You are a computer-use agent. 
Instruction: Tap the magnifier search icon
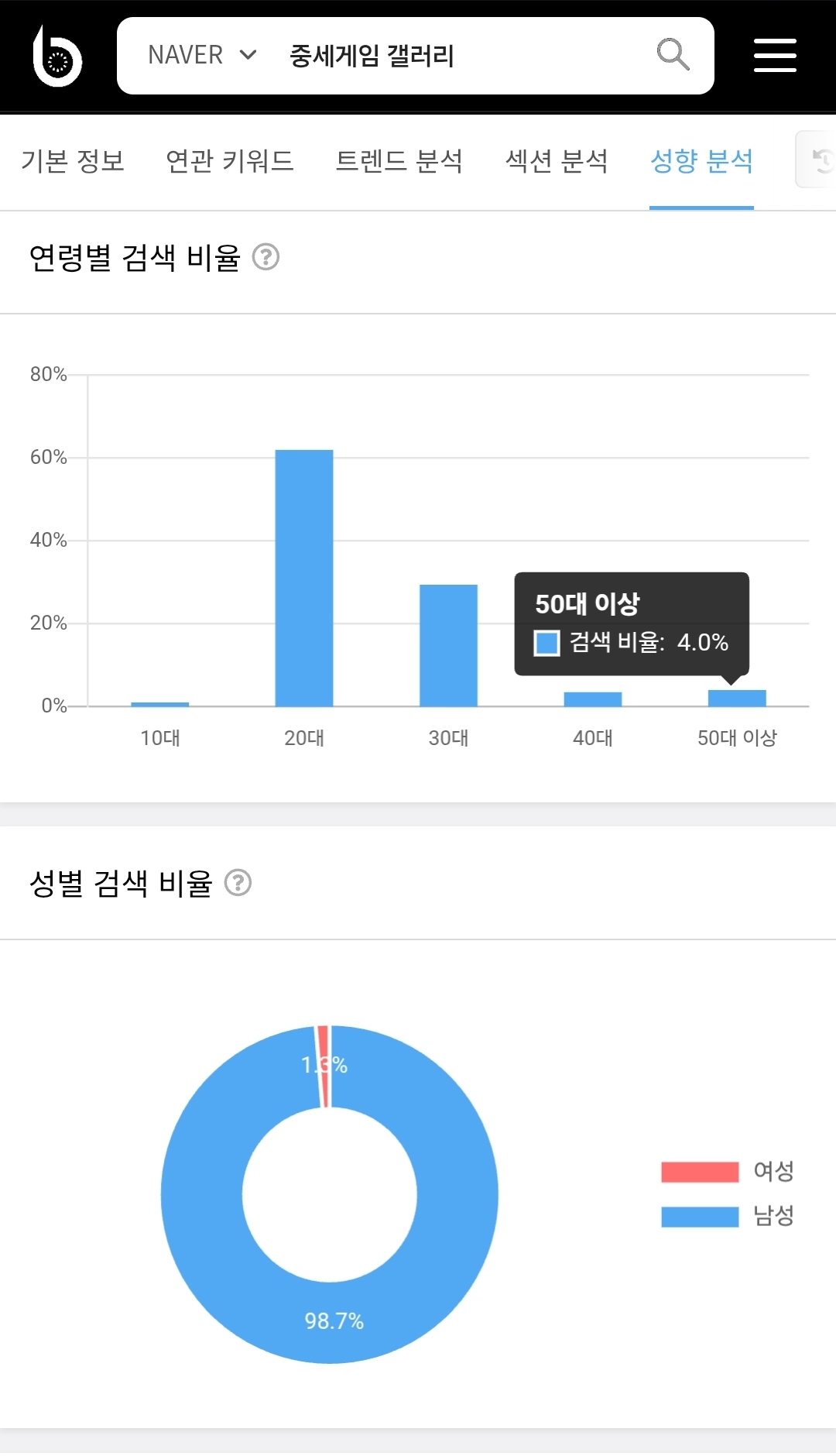[673, 55]
